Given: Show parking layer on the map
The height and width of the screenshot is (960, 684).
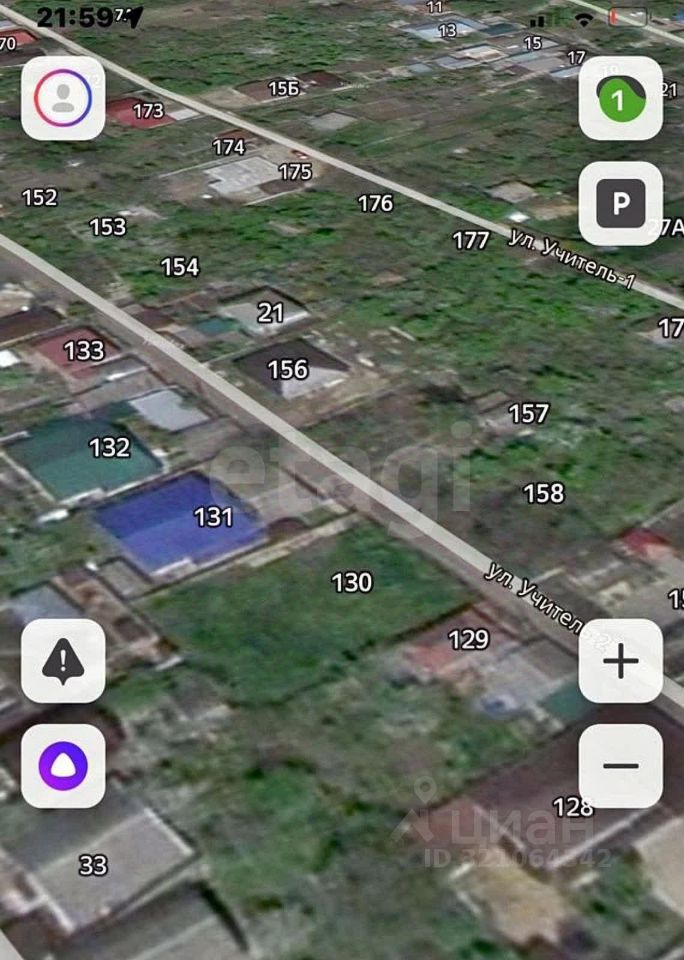Looking at the screenshot, I should coord(620,204).
